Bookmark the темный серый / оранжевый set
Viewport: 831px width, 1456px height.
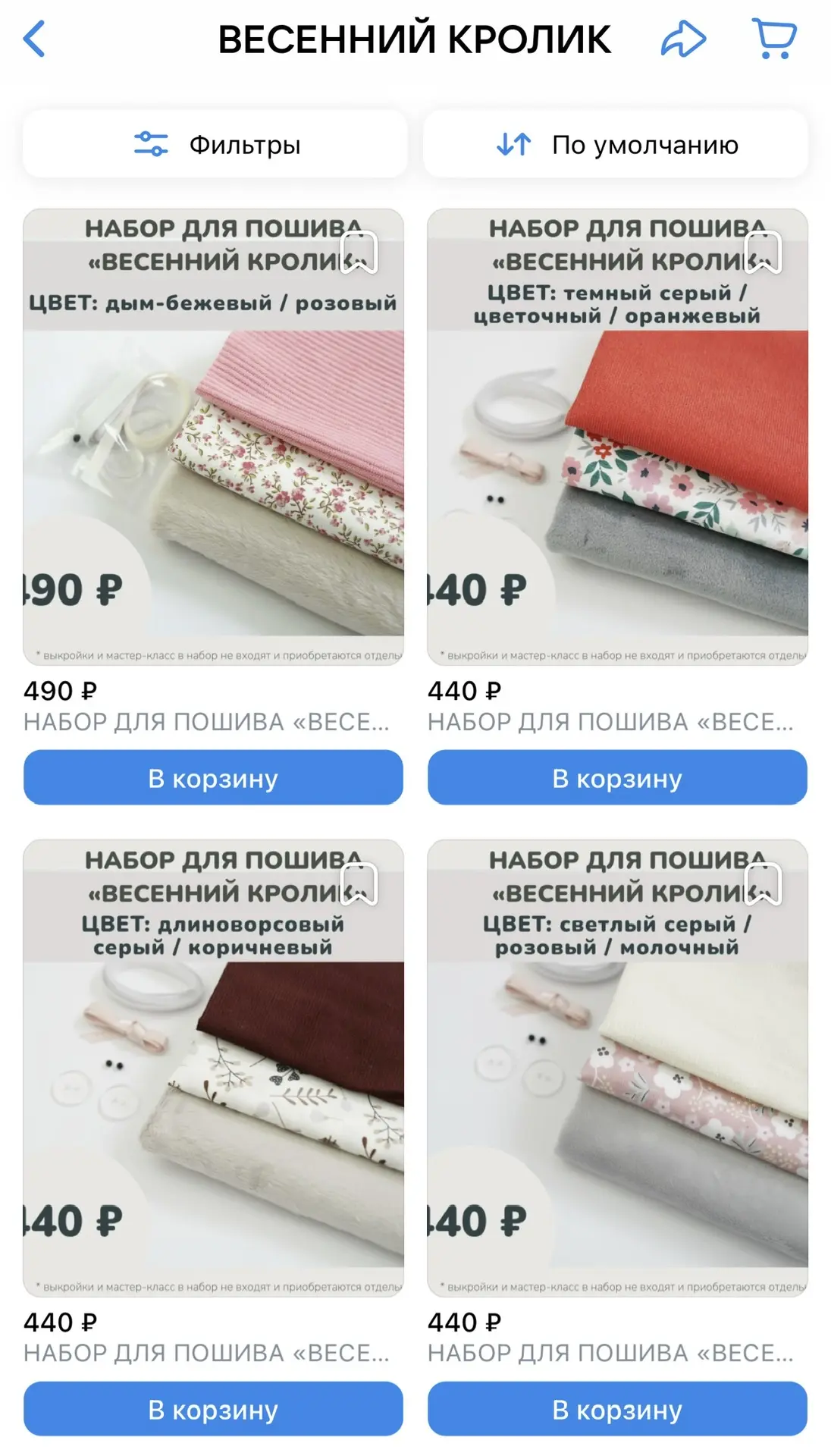point(763,252)
